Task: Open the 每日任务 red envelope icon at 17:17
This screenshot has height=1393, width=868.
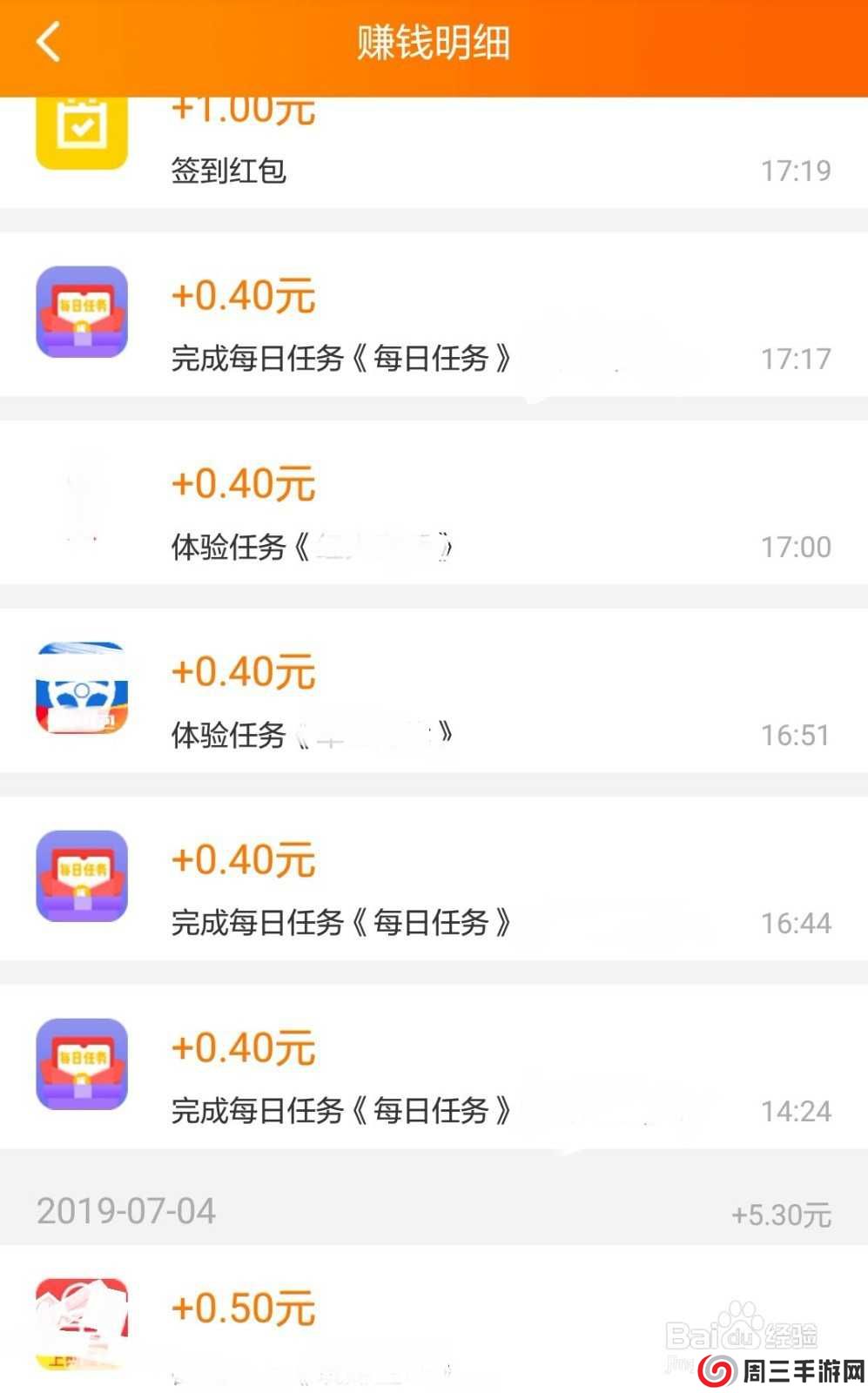Action: click(x=81, y=313)
